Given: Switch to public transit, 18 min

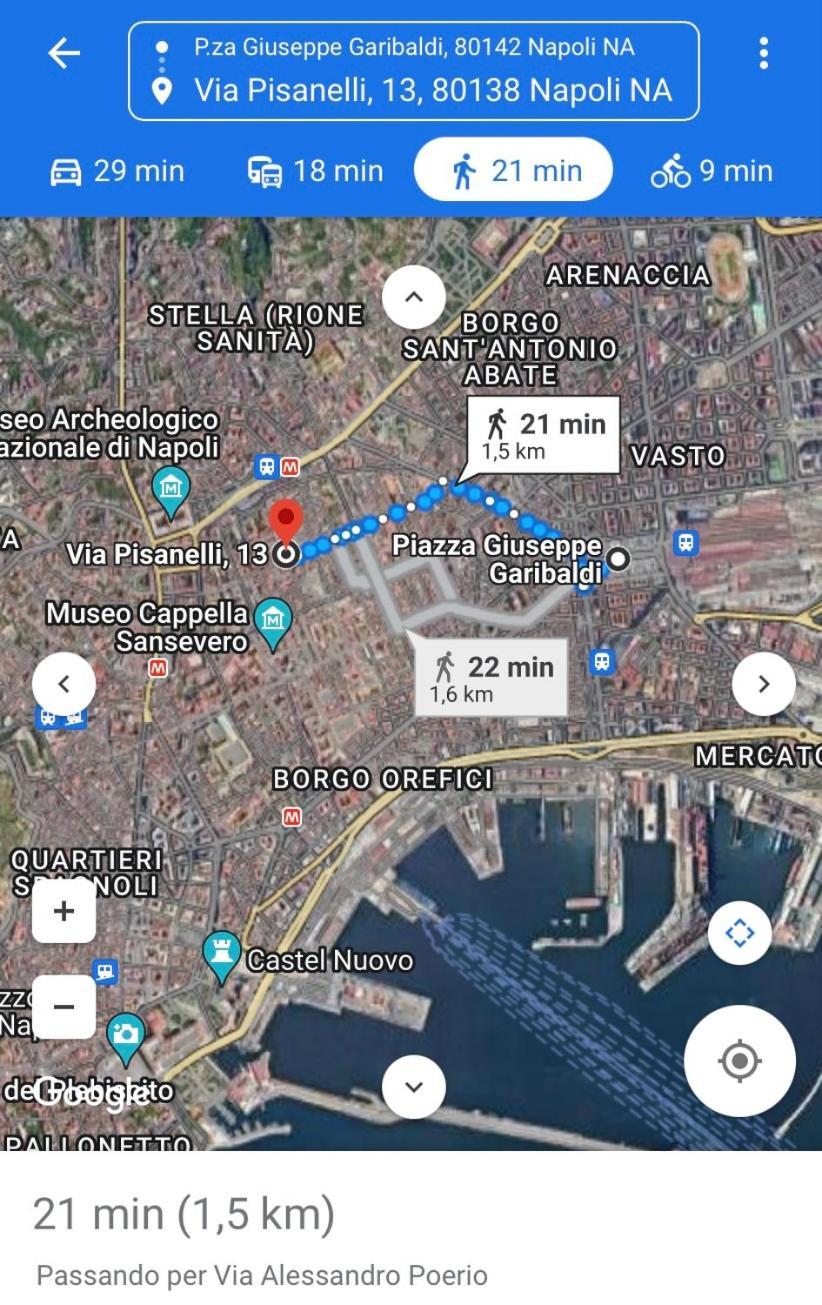Looking at the screenshot, I should [316, 171].
